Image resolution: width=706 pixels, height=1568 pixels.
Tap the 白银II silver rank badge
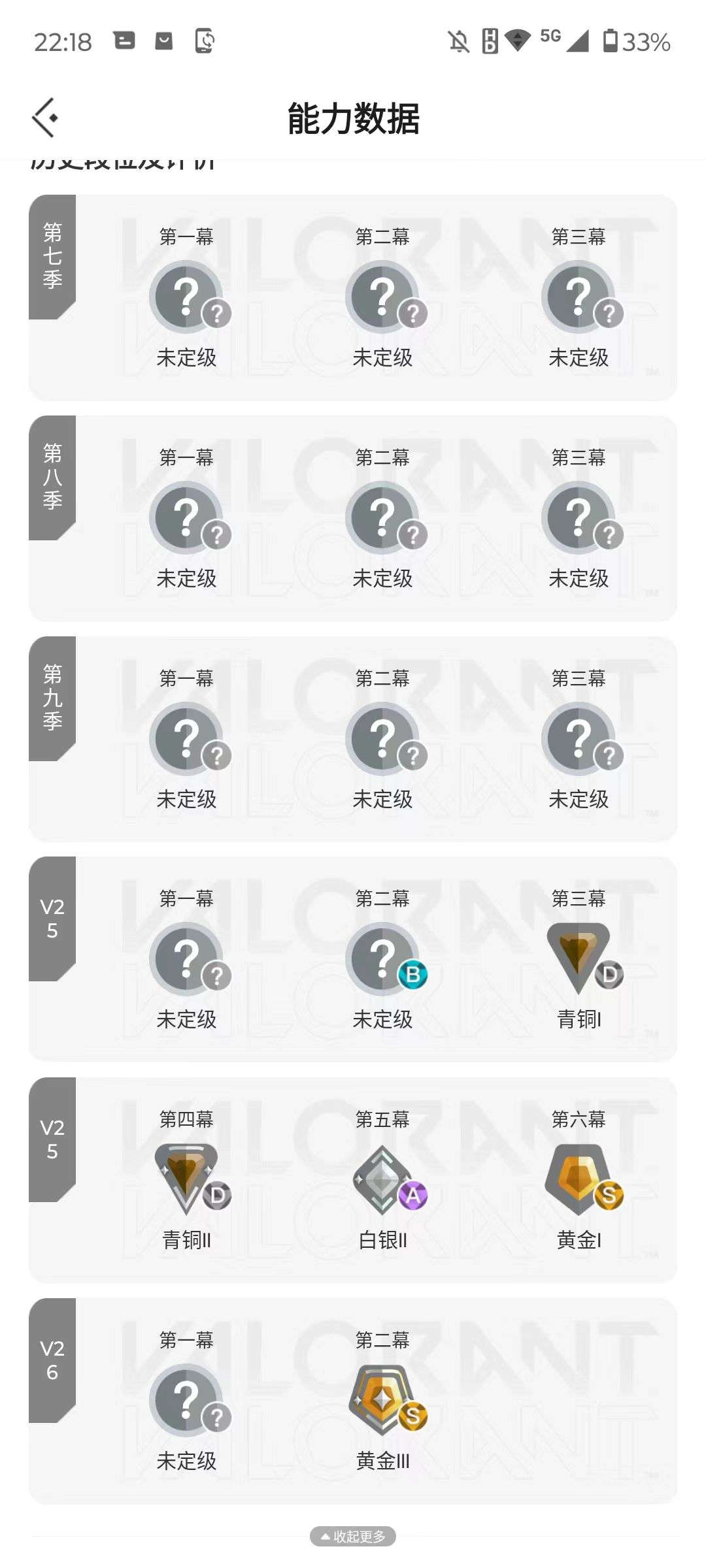[x=382, y=1177]
